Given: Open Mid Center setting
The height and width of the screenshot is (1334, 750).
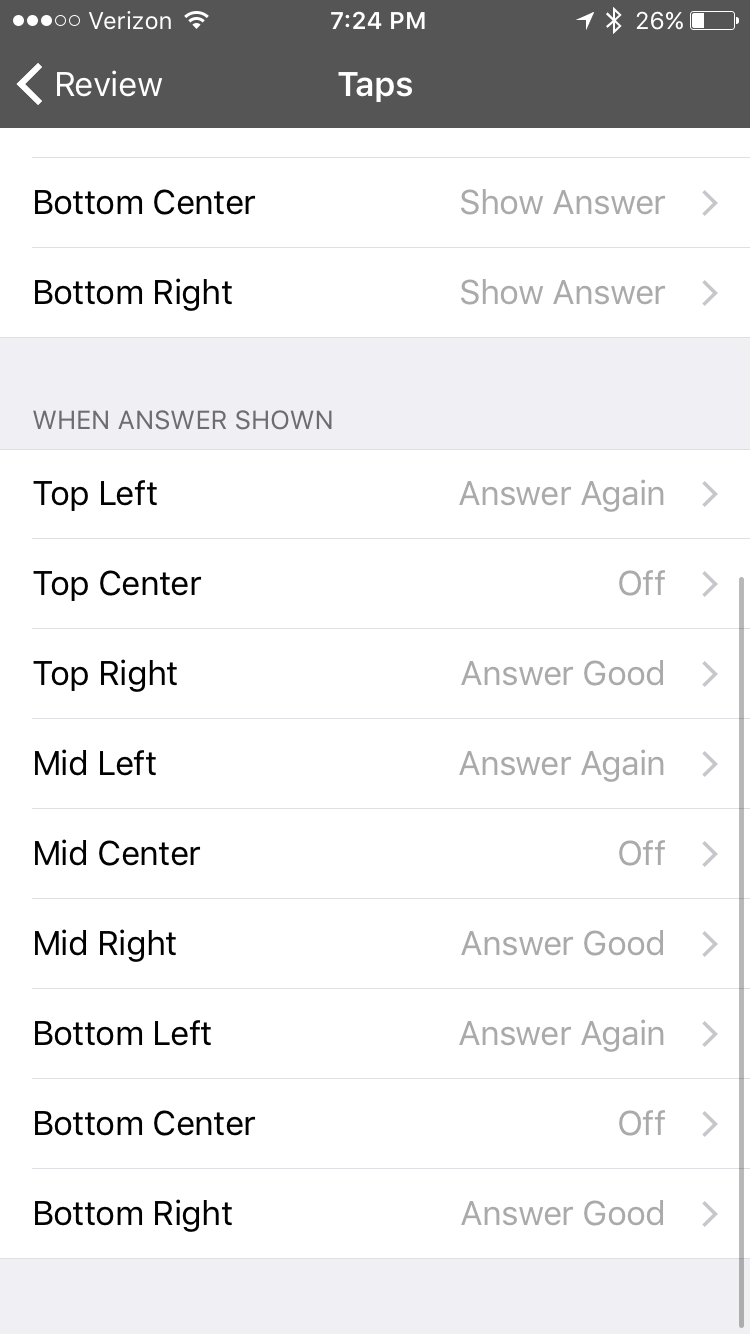Looking at the screenshot, I should pos(375,854).
